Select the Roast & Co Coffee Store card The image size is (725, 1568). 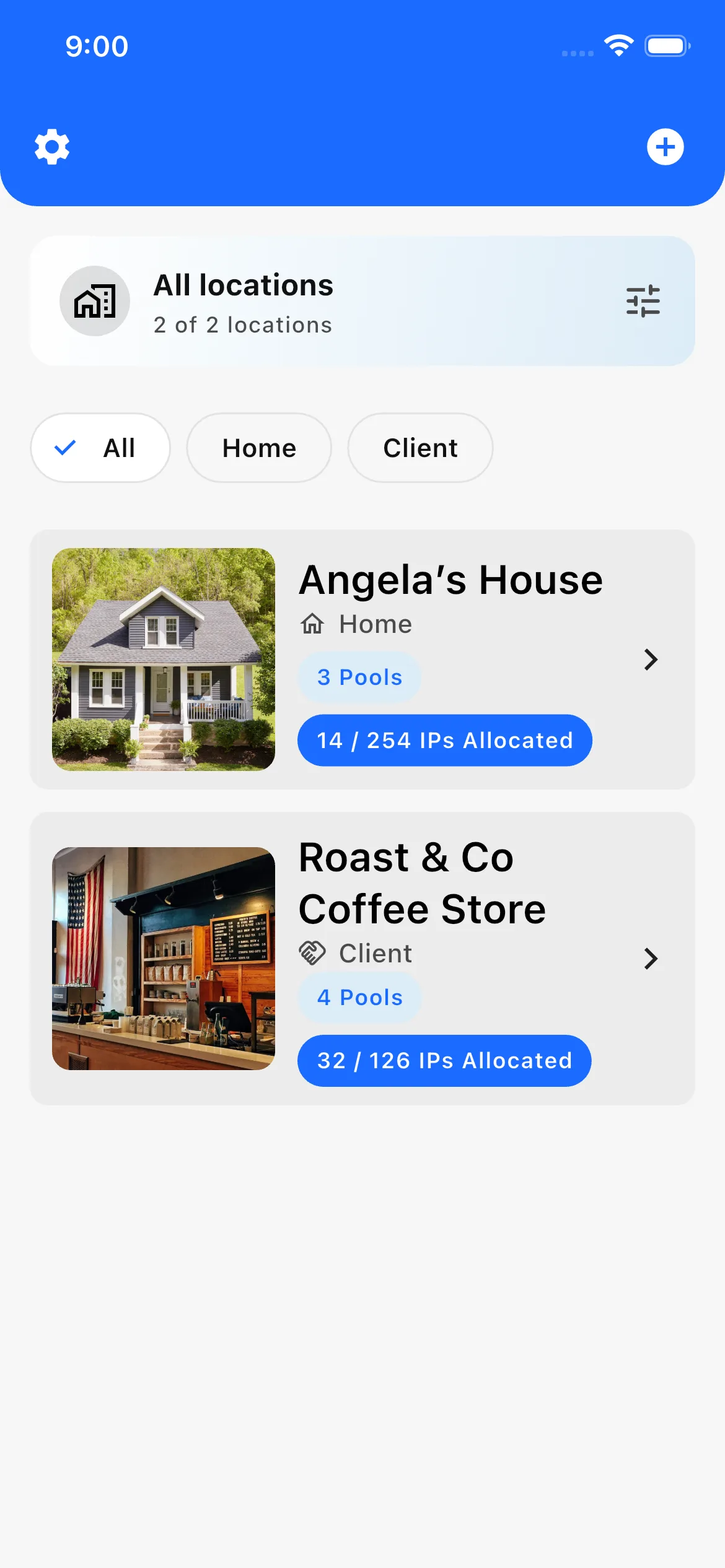tap(362, 959)
